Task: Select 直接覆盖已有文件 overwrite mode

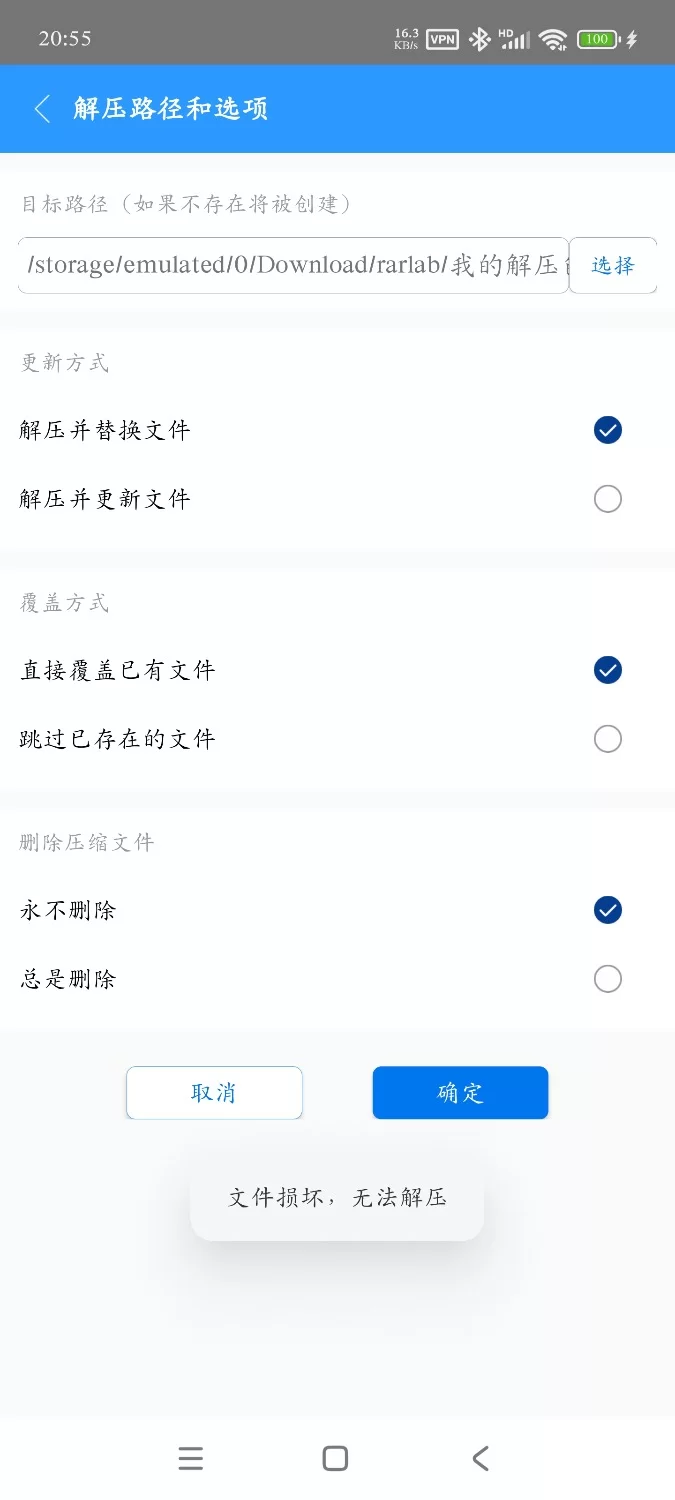Action: click(x=607, y=670)
